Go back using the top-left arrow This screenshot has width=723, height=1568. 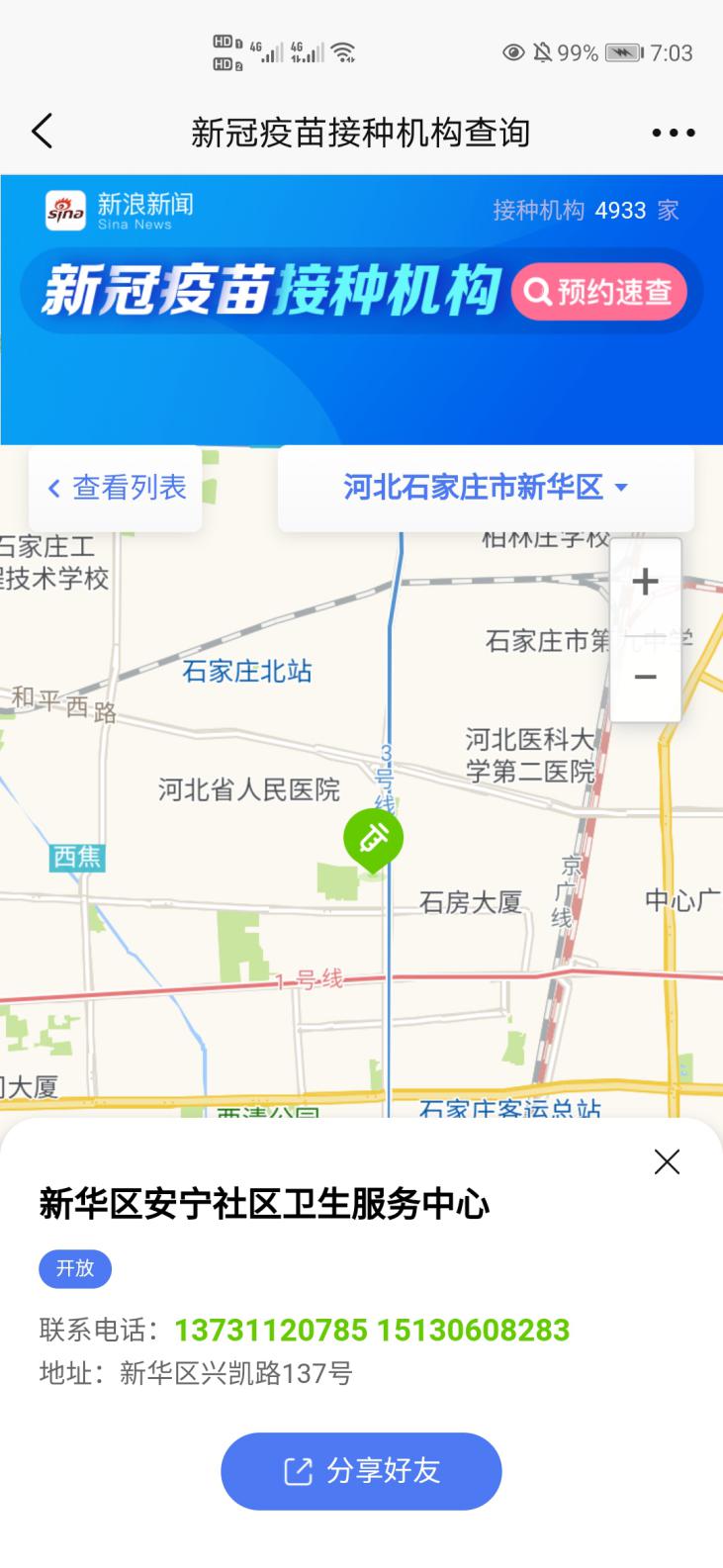[42, 132]
